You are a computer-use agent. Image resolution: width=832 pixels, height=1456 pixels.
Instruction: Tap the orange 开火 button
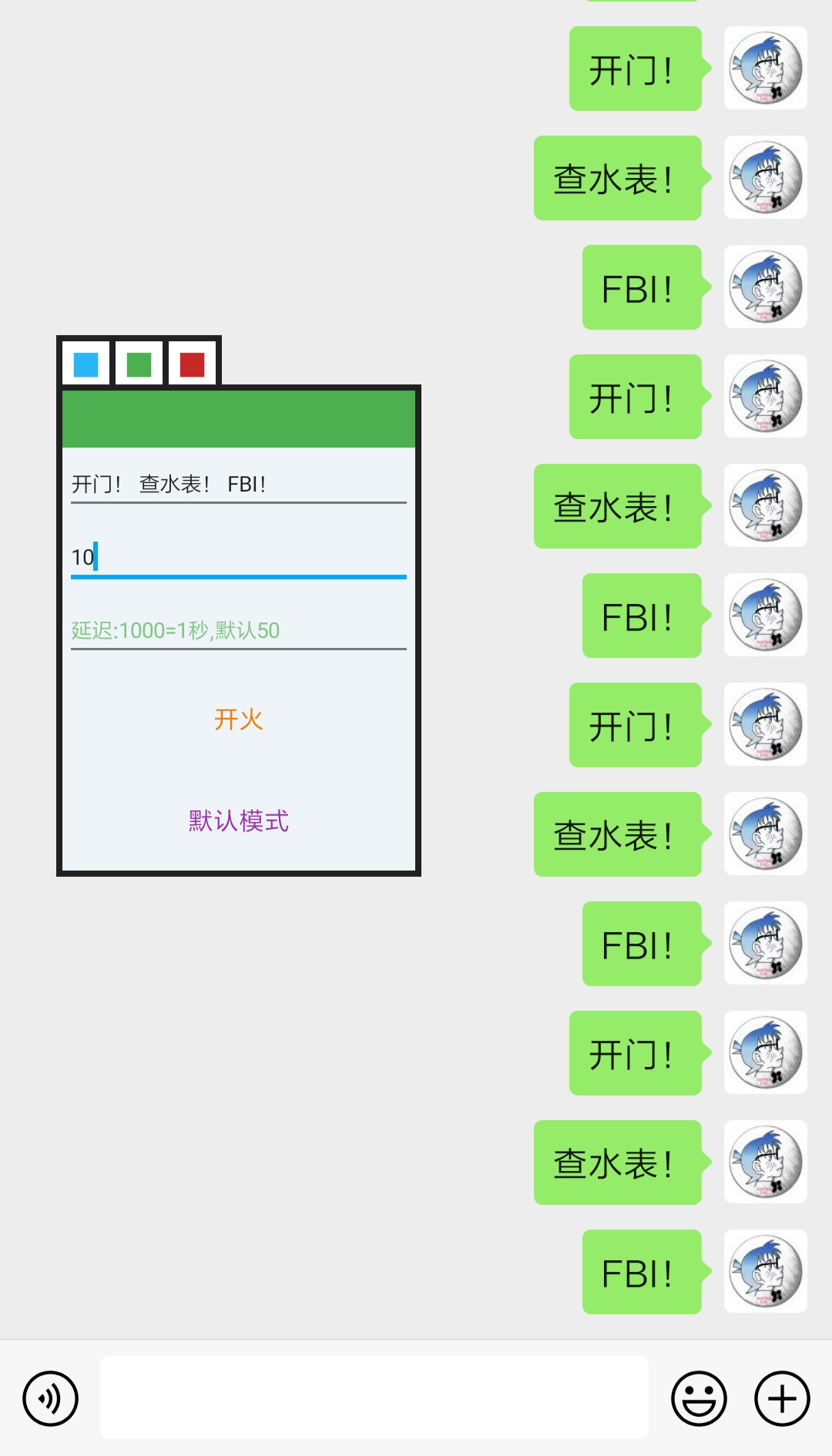[239, 720]
